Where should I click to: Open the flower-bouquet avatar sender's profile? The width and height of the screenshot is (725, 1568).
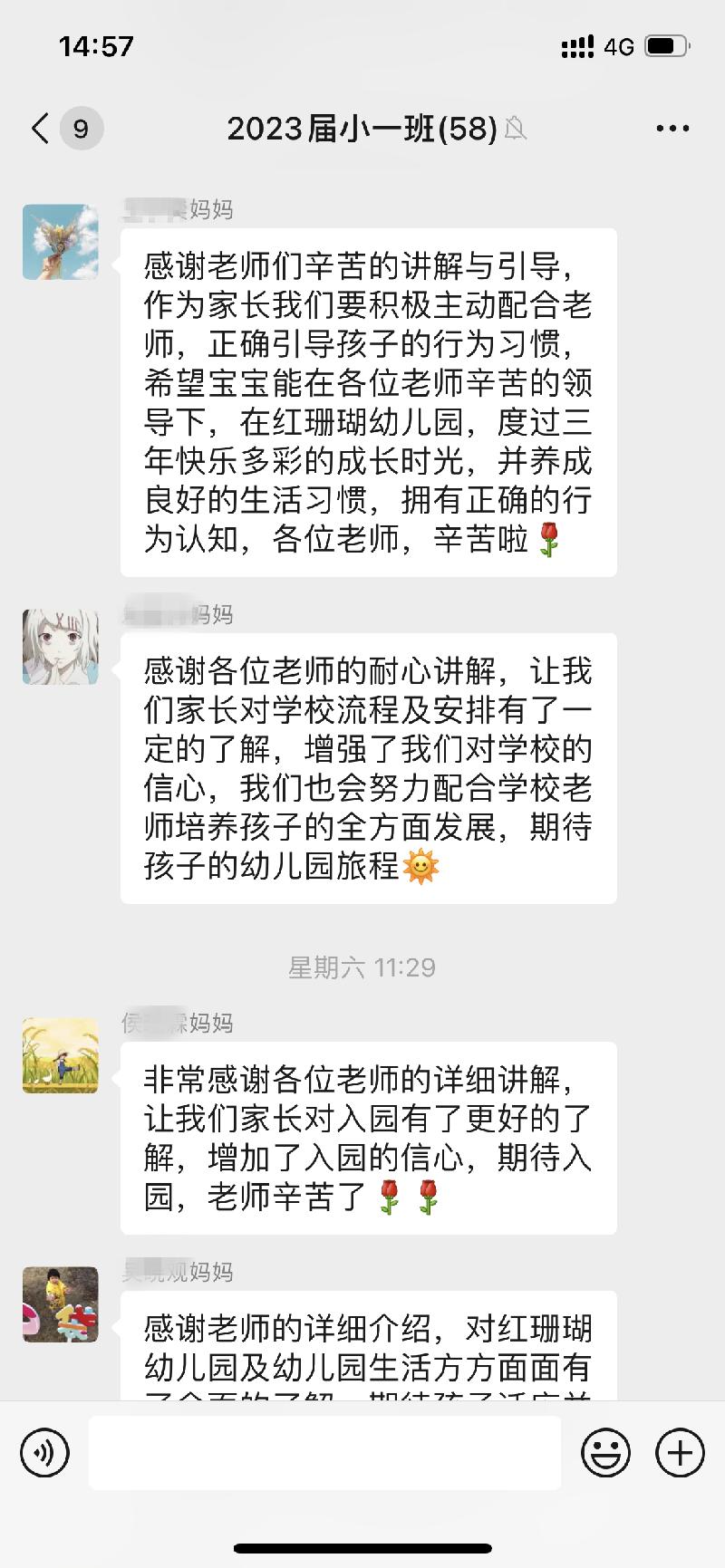coord(61,242)
